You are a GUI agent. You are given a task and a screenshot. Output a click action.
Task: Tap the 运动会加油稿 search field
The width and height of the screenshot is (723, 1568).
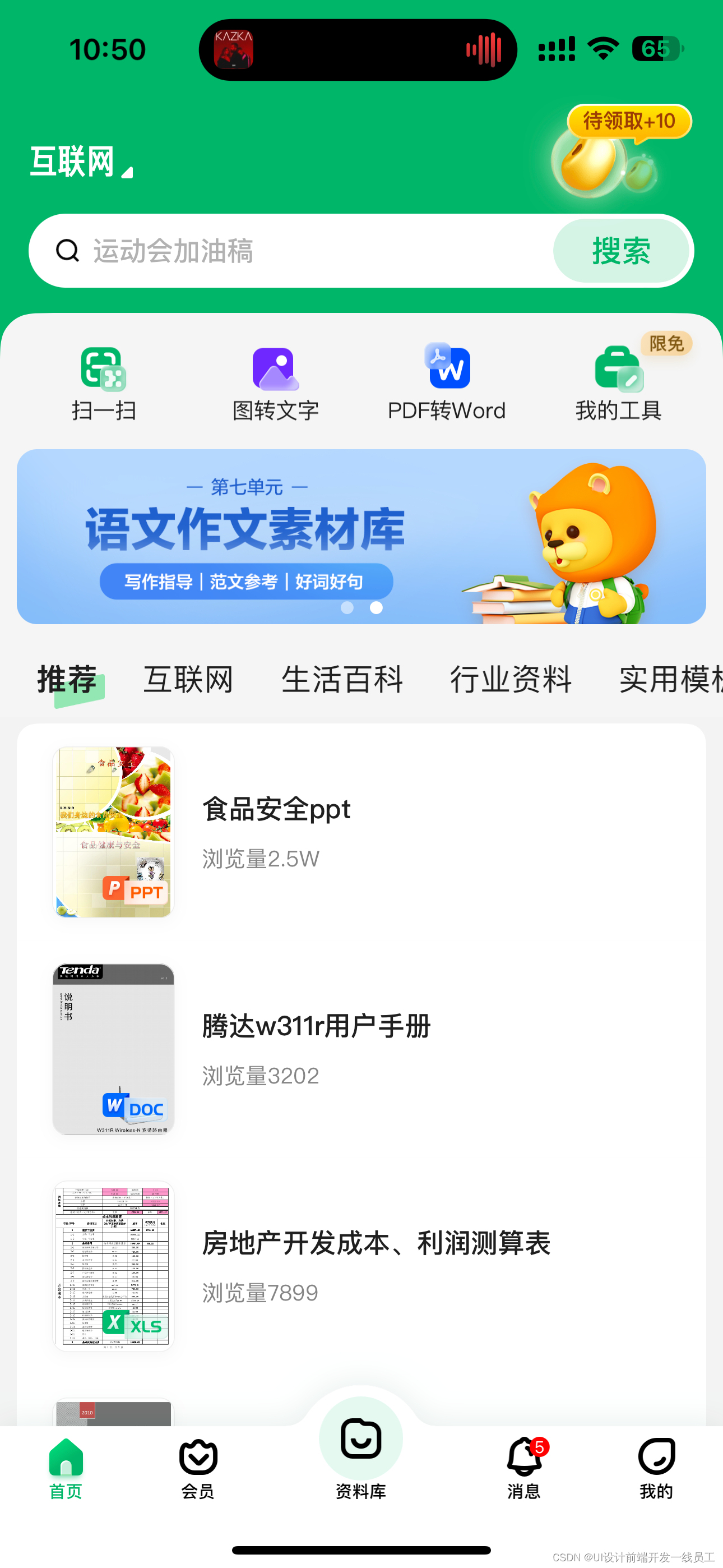(x=291, y=251)
